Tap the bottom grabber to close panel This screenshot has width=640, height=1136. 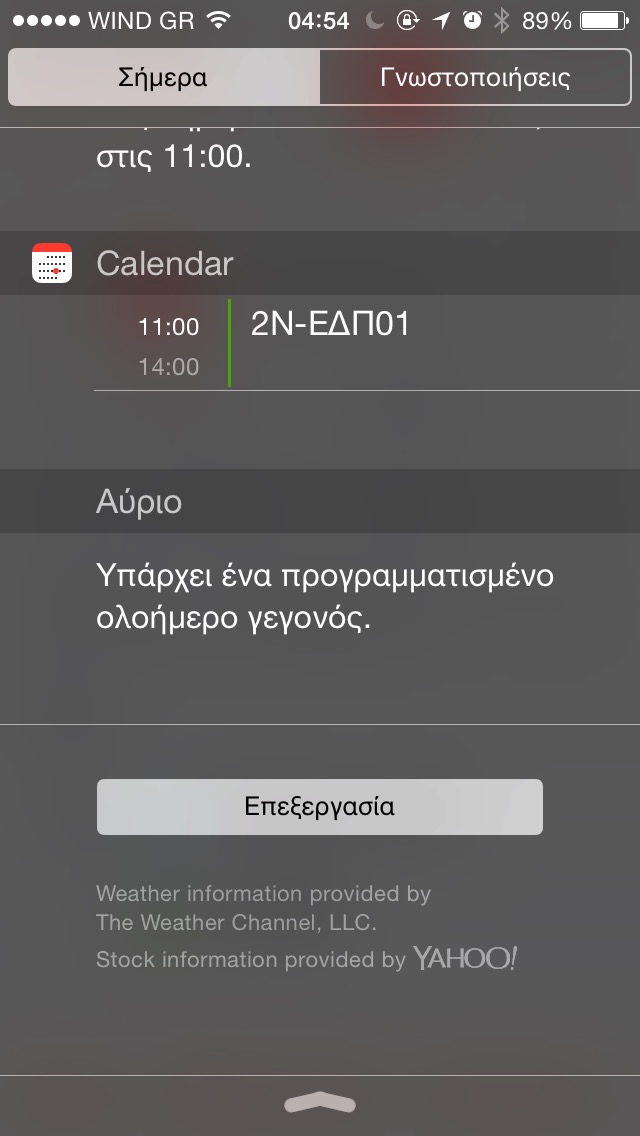[x=320, y=1103]
